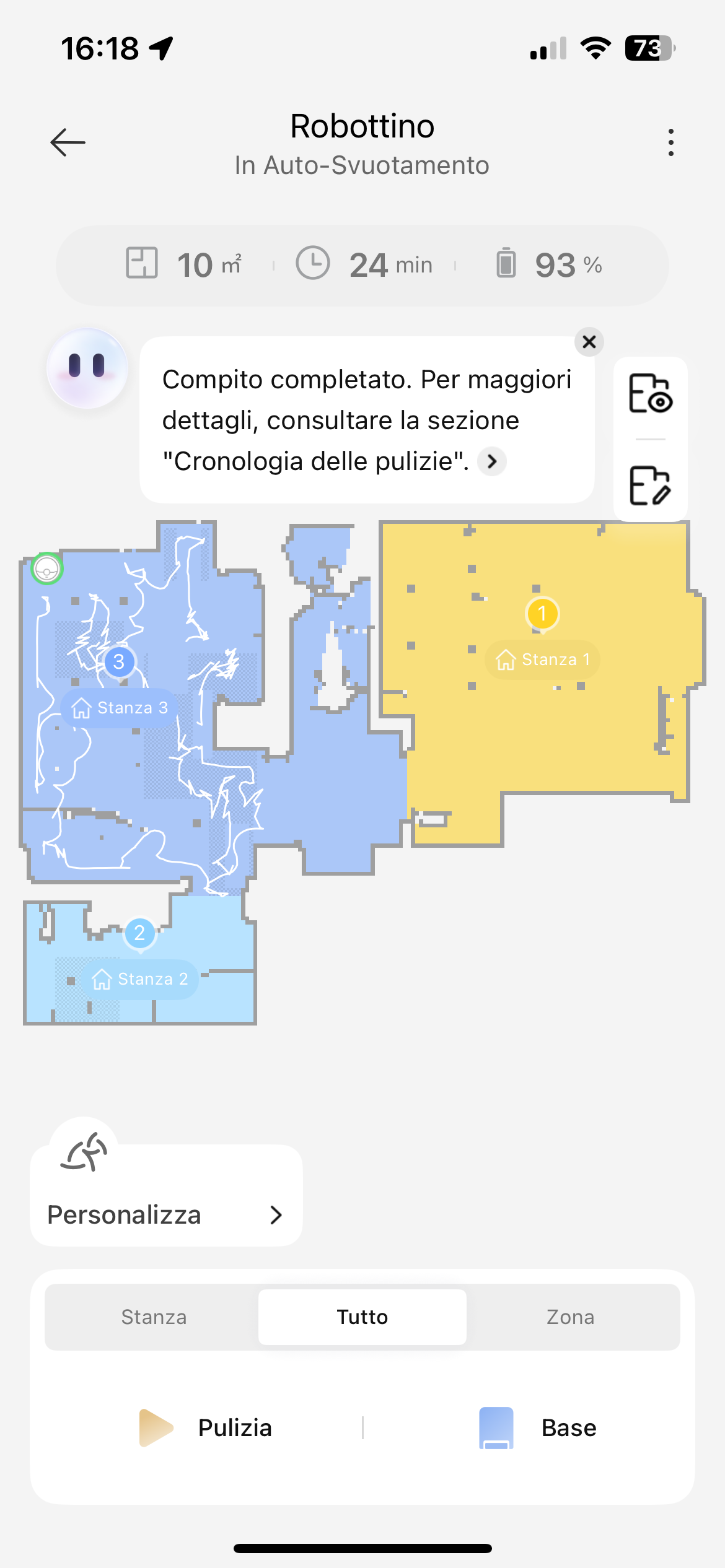Screen dimensions: 725x1568
Task: Open cleaning history via message arrow
Action: click(492, 462)
